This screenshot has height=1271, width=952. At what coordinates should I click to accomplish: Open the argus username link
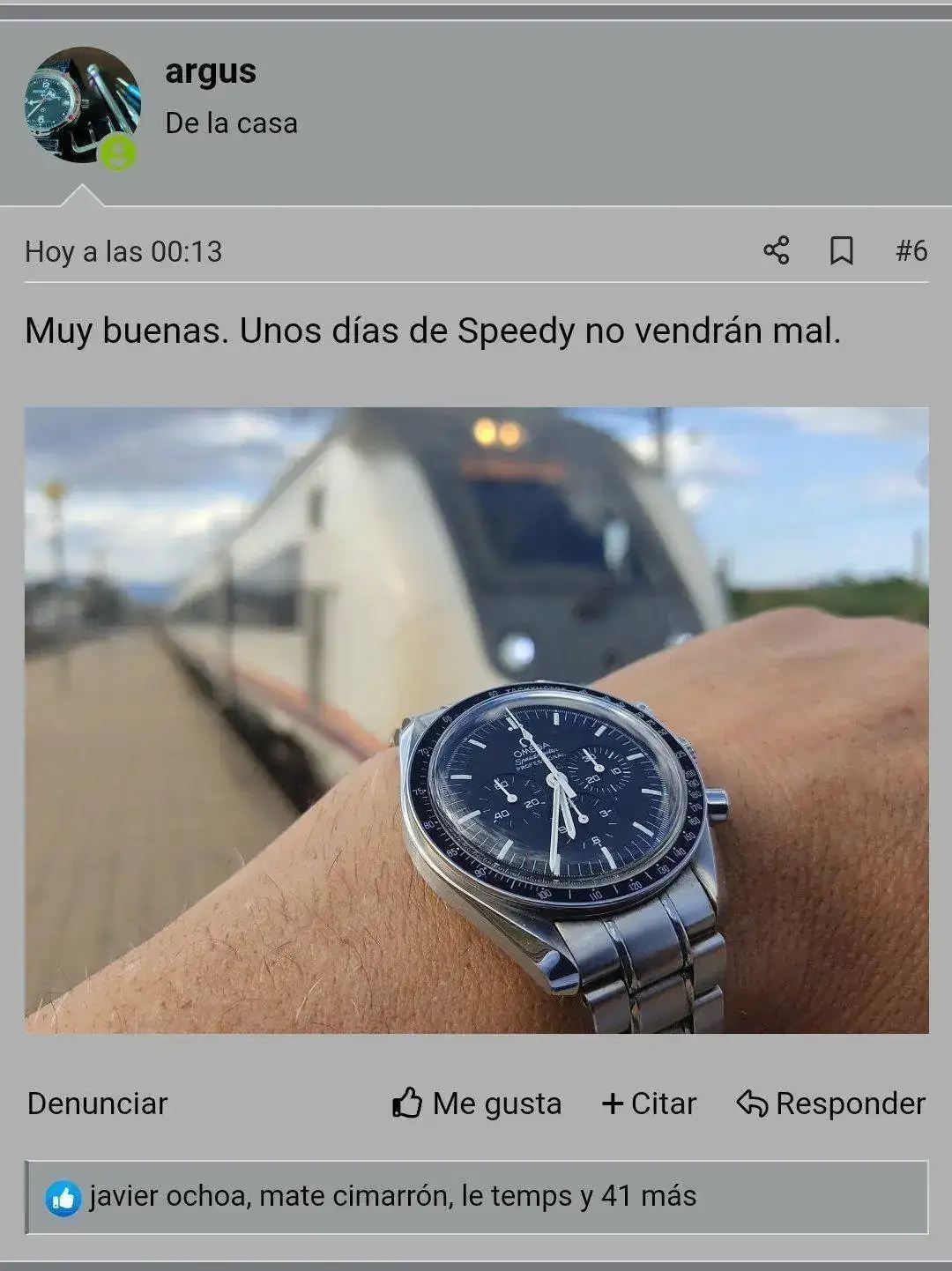pyautogui.click(x=211, y=71)
